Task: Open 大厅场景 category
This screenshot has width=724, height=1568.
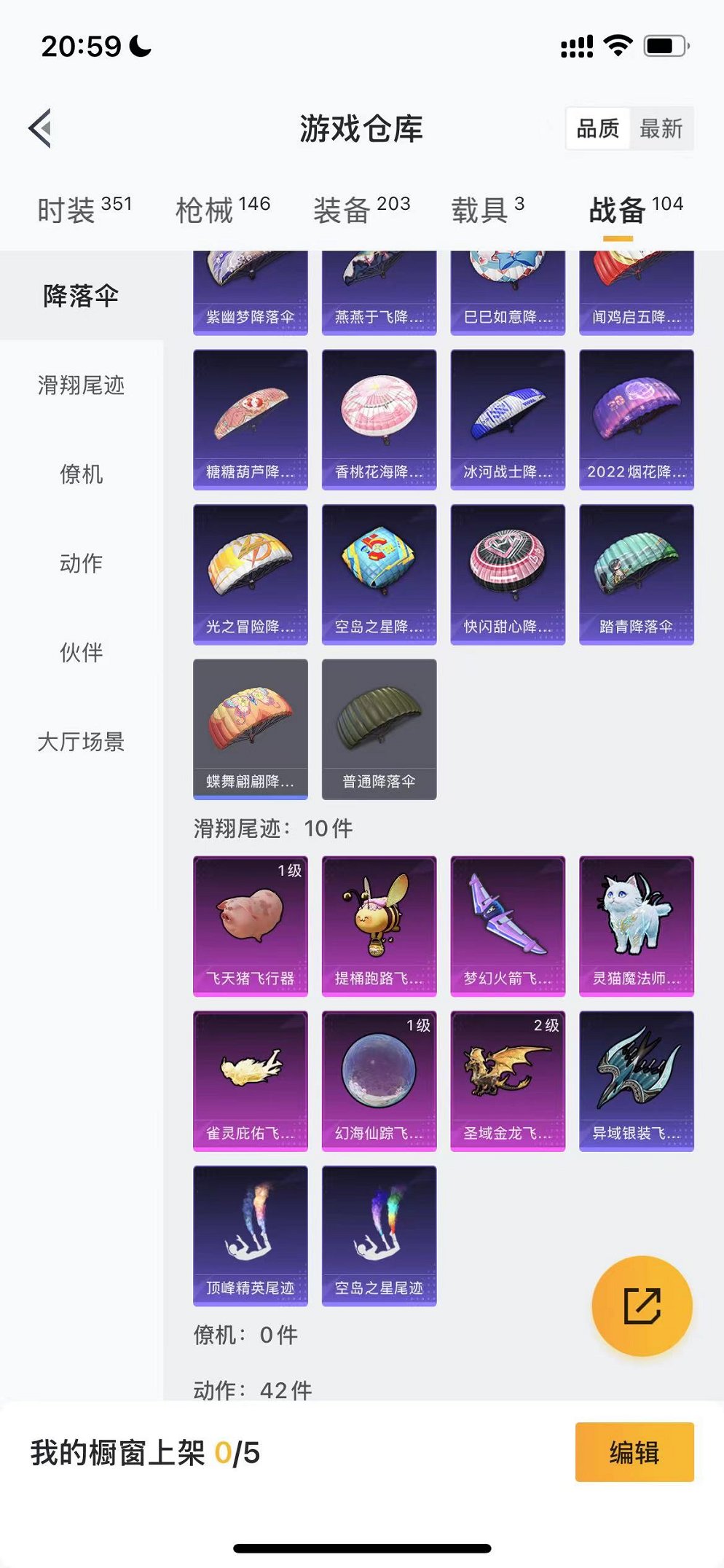Action: coord(81,742)
